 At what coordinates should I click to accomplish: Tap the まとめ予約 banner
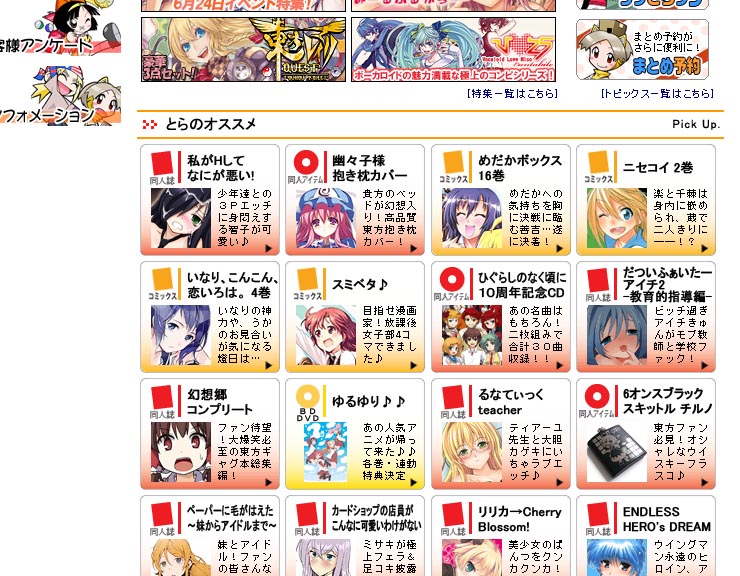[x=642, y=50]
